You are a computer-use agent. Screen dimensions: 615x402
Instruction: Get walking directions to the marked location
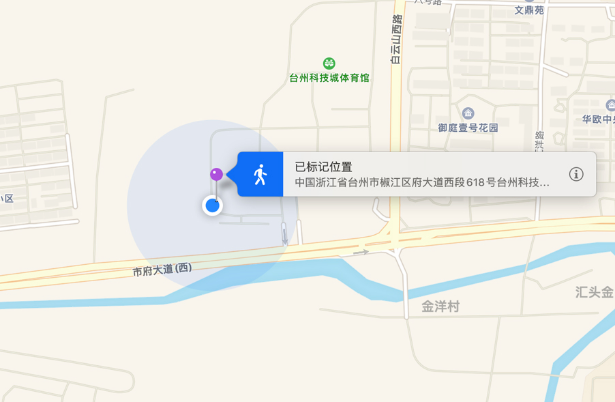(x=260, y=175)
